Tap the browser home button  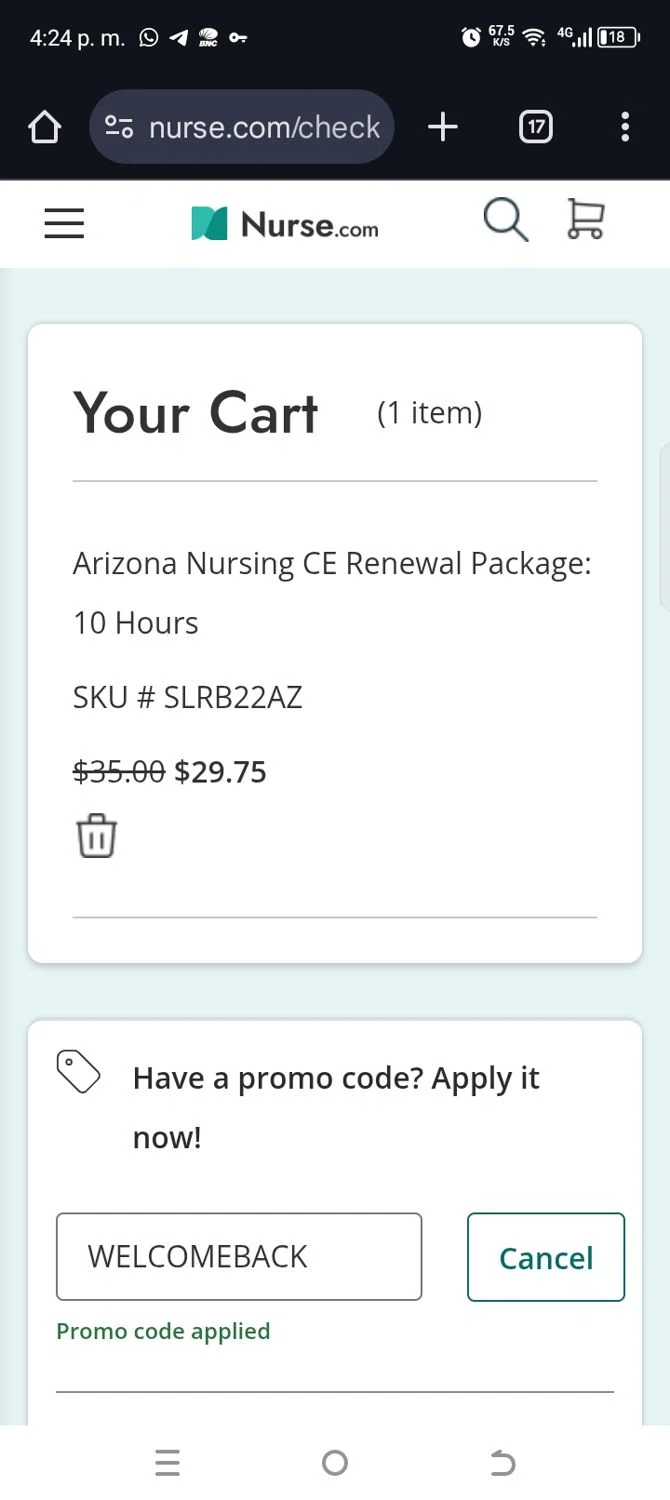[45, 127]
